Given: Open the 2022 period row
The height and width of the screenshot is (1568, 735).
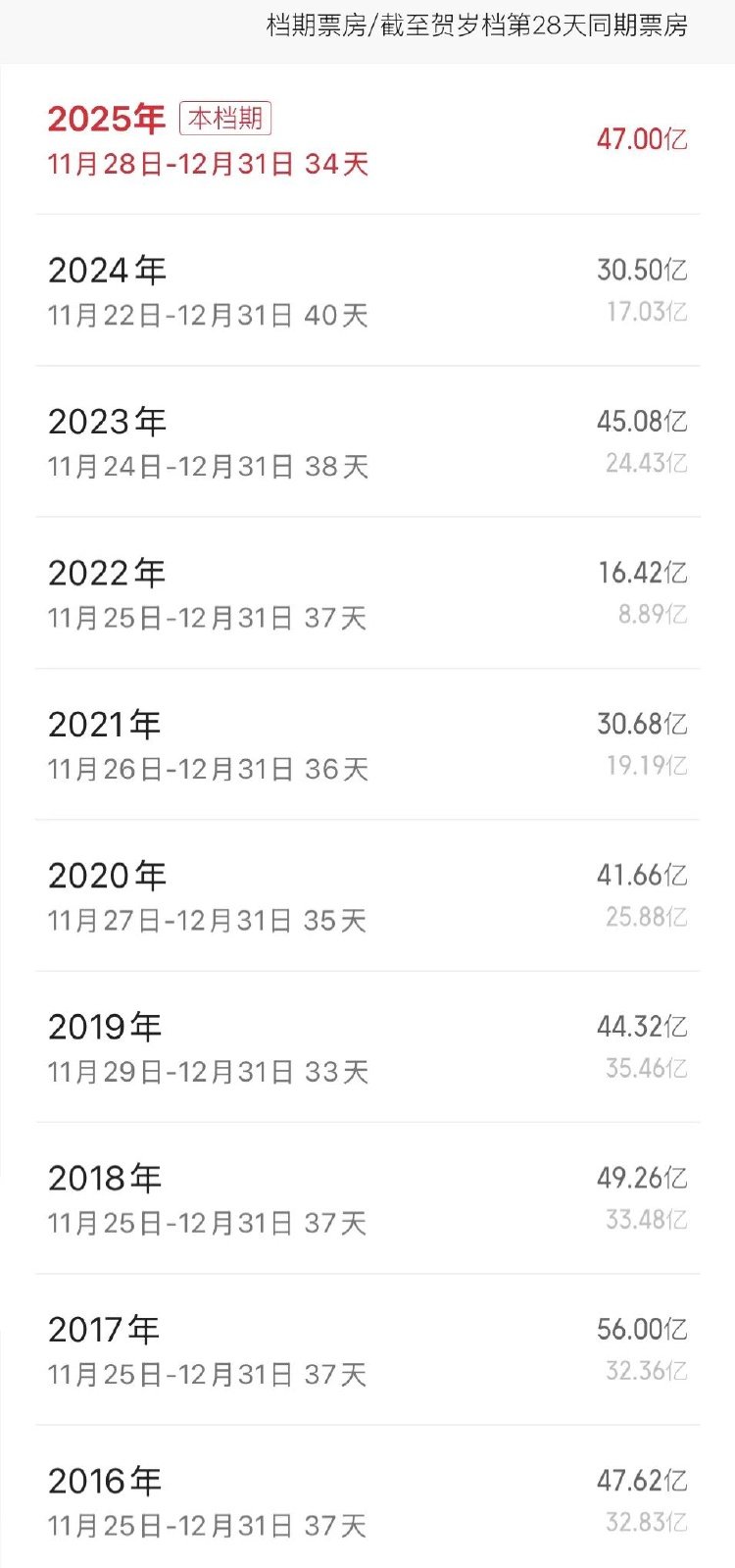Looking at the screenshot, I should click(367, 593).
